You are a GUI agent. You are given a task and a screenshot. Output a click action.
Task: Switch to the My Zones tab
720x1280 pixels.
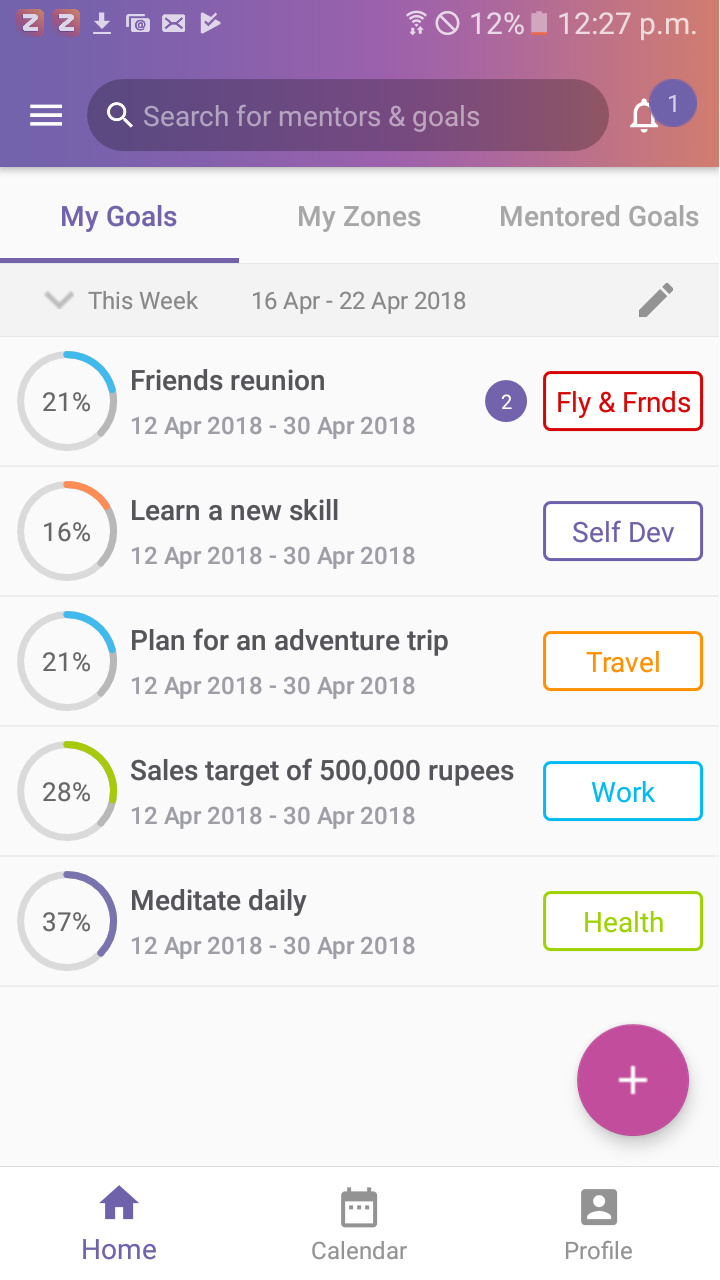click(x=359, y=217)
